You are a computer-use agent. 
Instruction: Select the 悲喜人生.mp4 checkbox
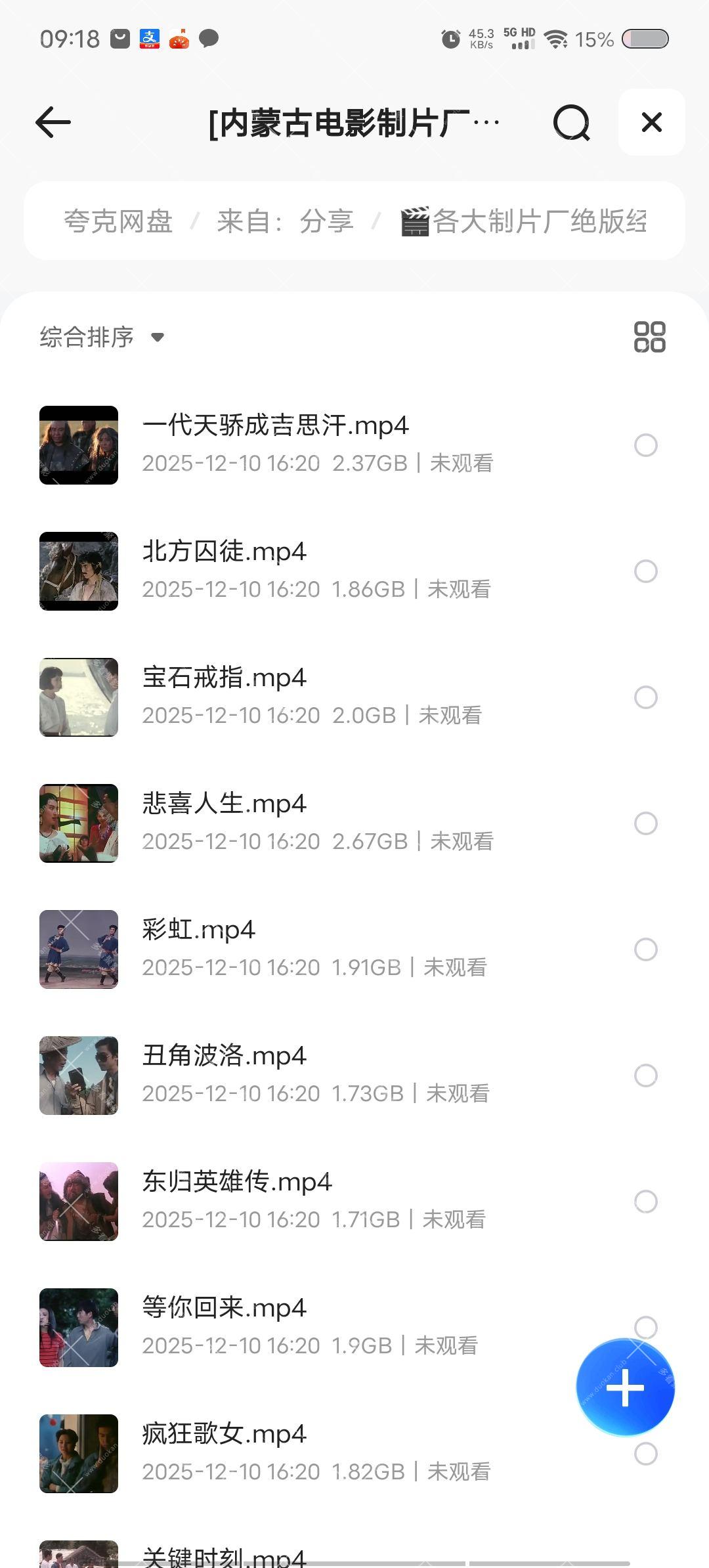[x=645, y=823]
